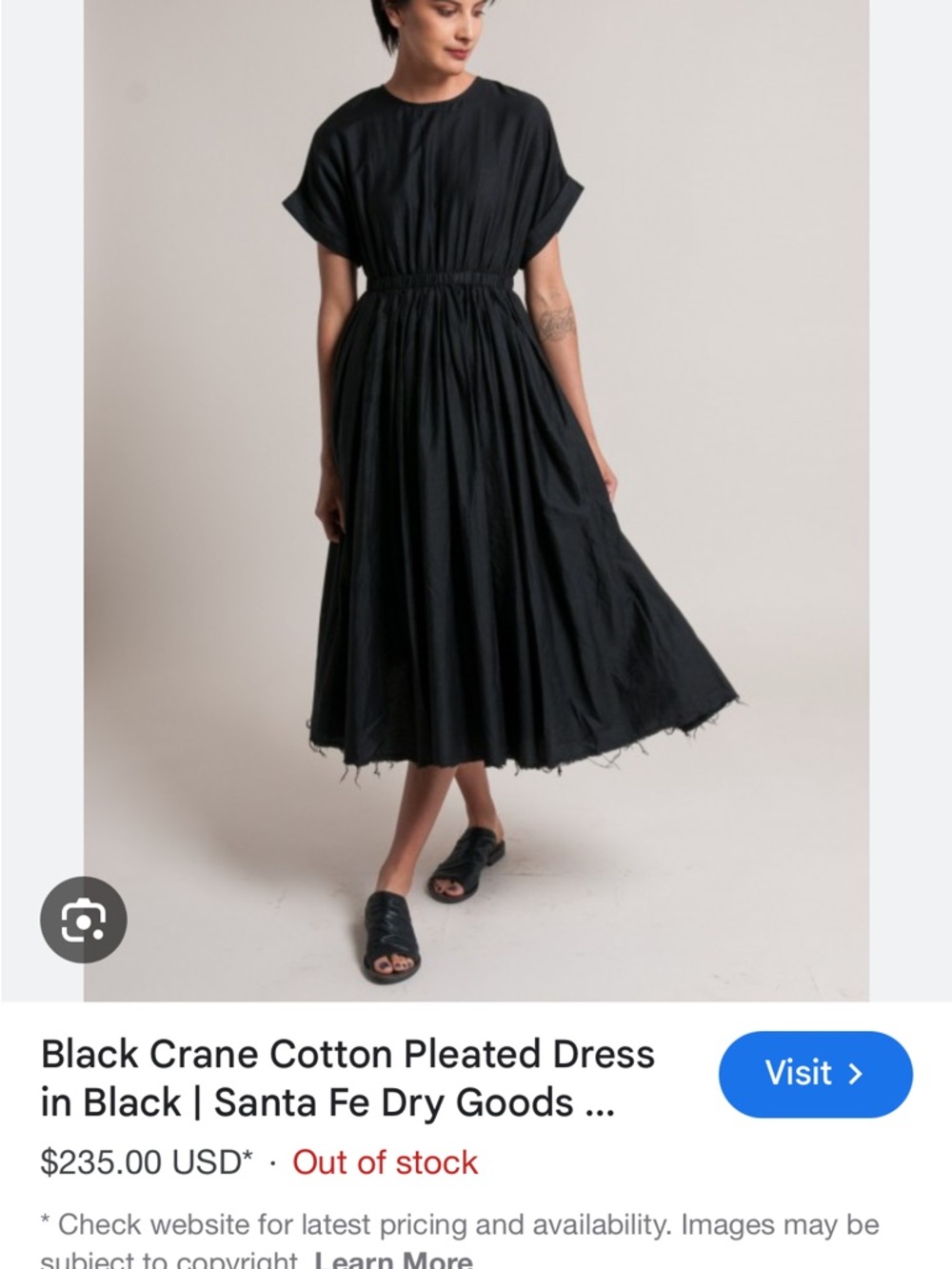Tap the Lens icon to search this image visually
This screenshot has width=952, height=1269.
coord(83,919)
